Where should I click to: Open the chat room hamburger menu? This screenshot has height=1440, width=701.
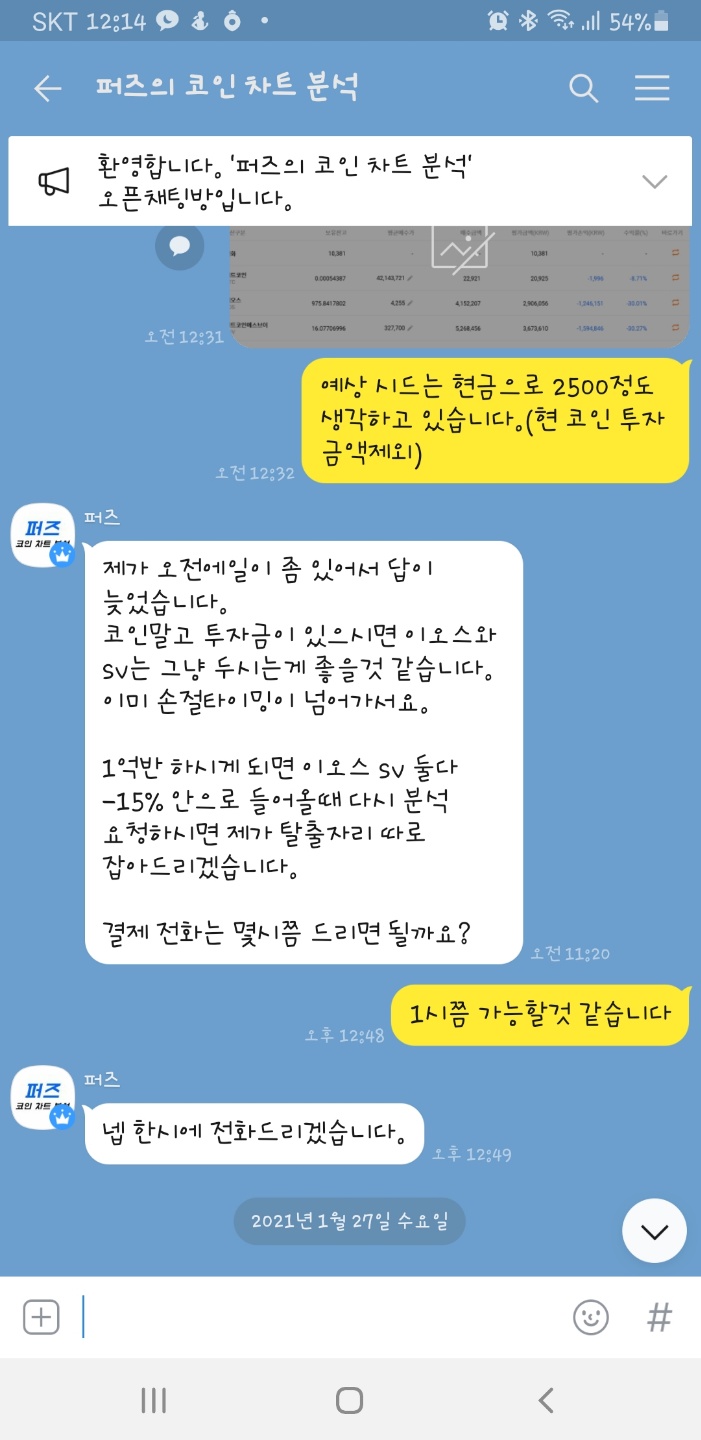tap(652, 88)
